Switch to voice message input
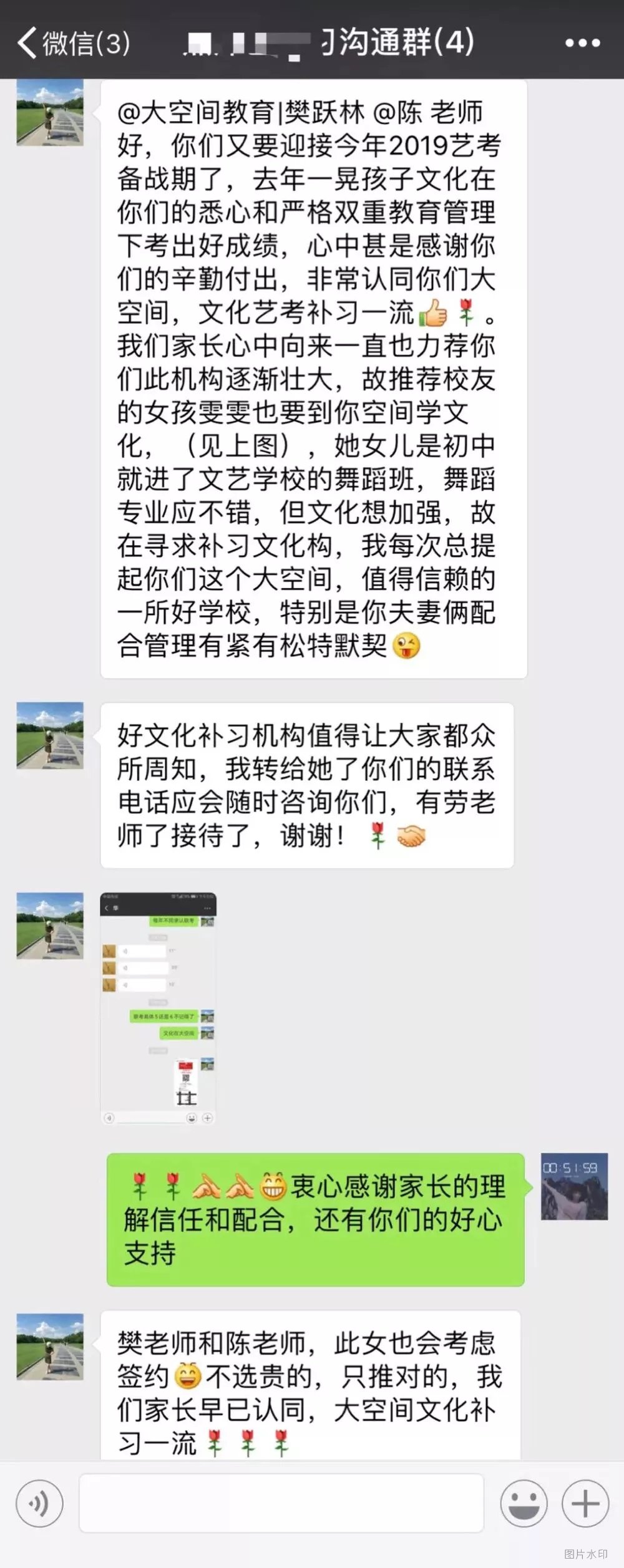 pos(39,1503)
